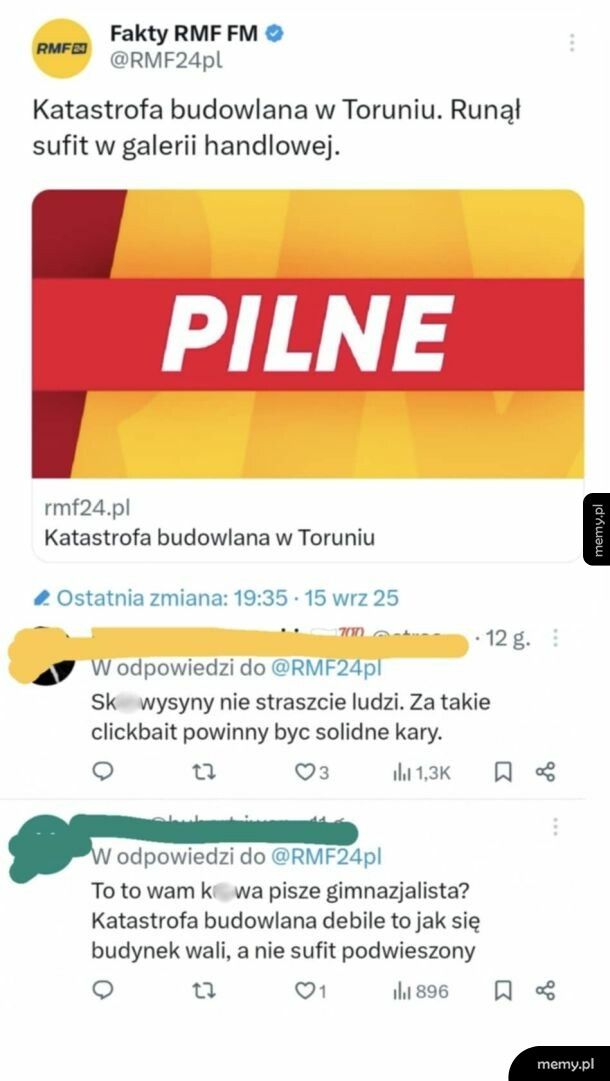The image size is (610, 1081).
Task: Open the overflow menu on the gimnazjalista comment
Action: (x=556, y=826)
